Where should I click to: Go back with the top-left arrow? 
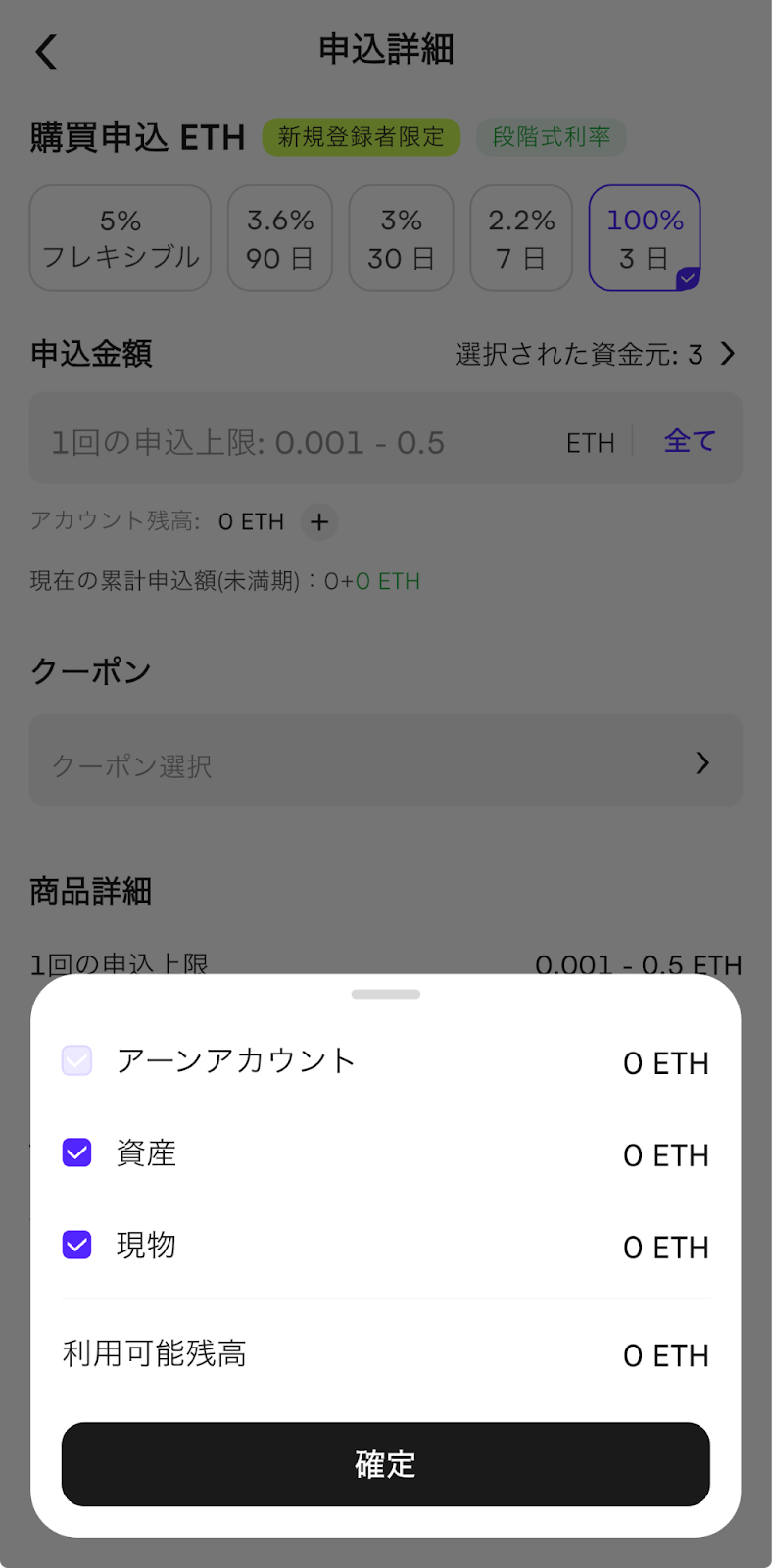(46, 51)
